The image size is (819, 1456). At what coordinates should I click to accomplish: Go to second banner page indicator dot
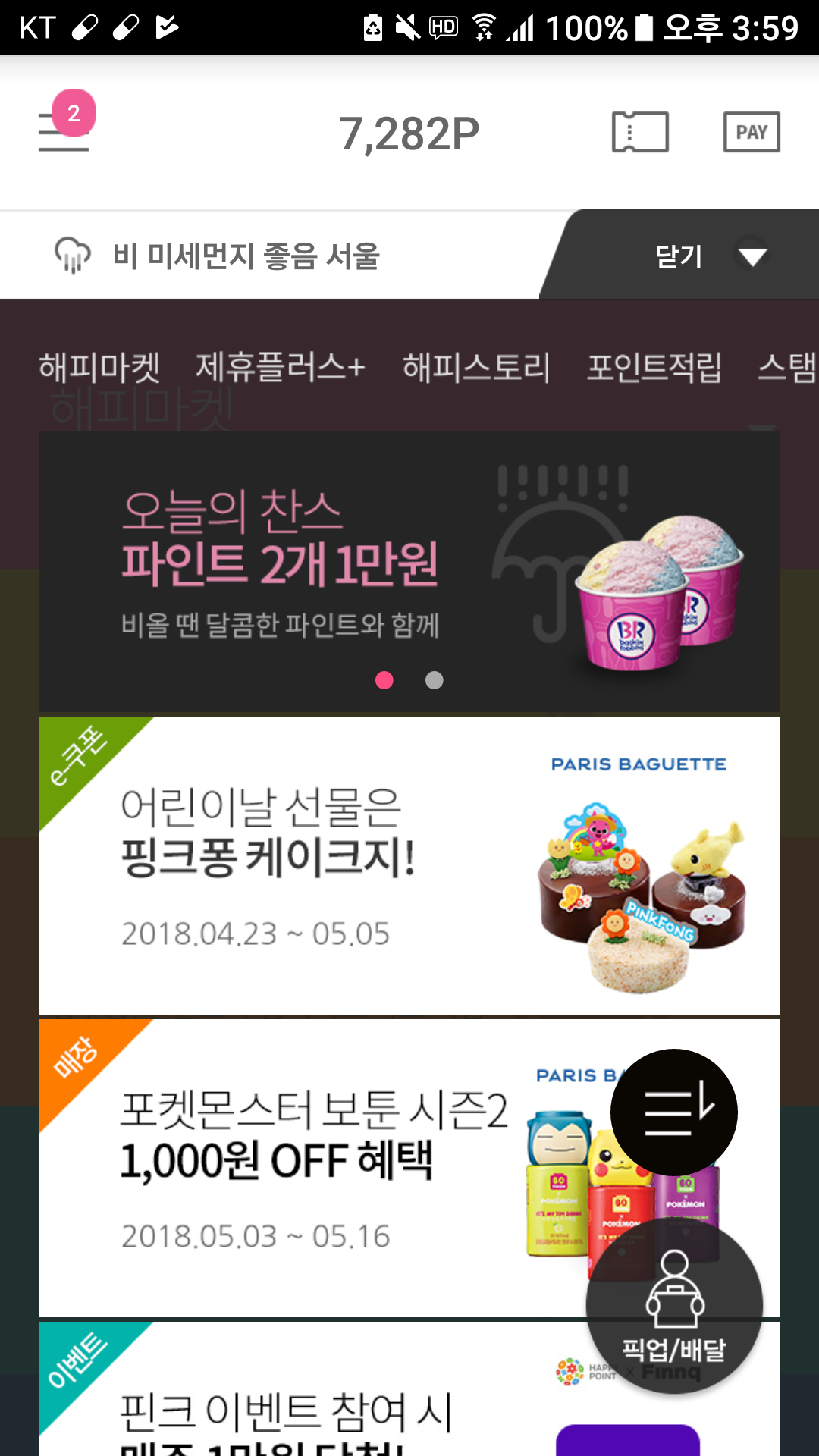tap(435, 680)
